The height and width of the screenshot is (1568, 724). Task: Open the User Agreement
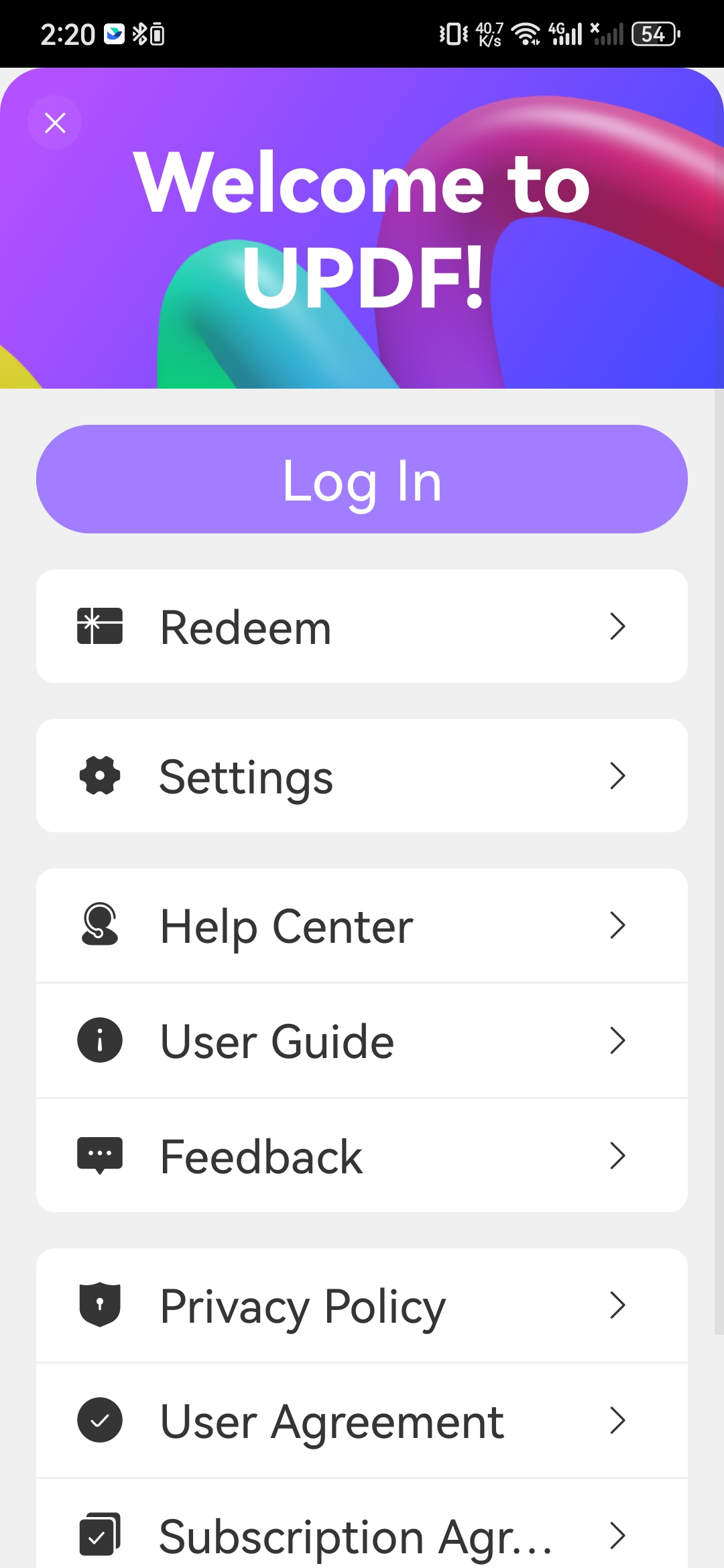point(362,1421)
